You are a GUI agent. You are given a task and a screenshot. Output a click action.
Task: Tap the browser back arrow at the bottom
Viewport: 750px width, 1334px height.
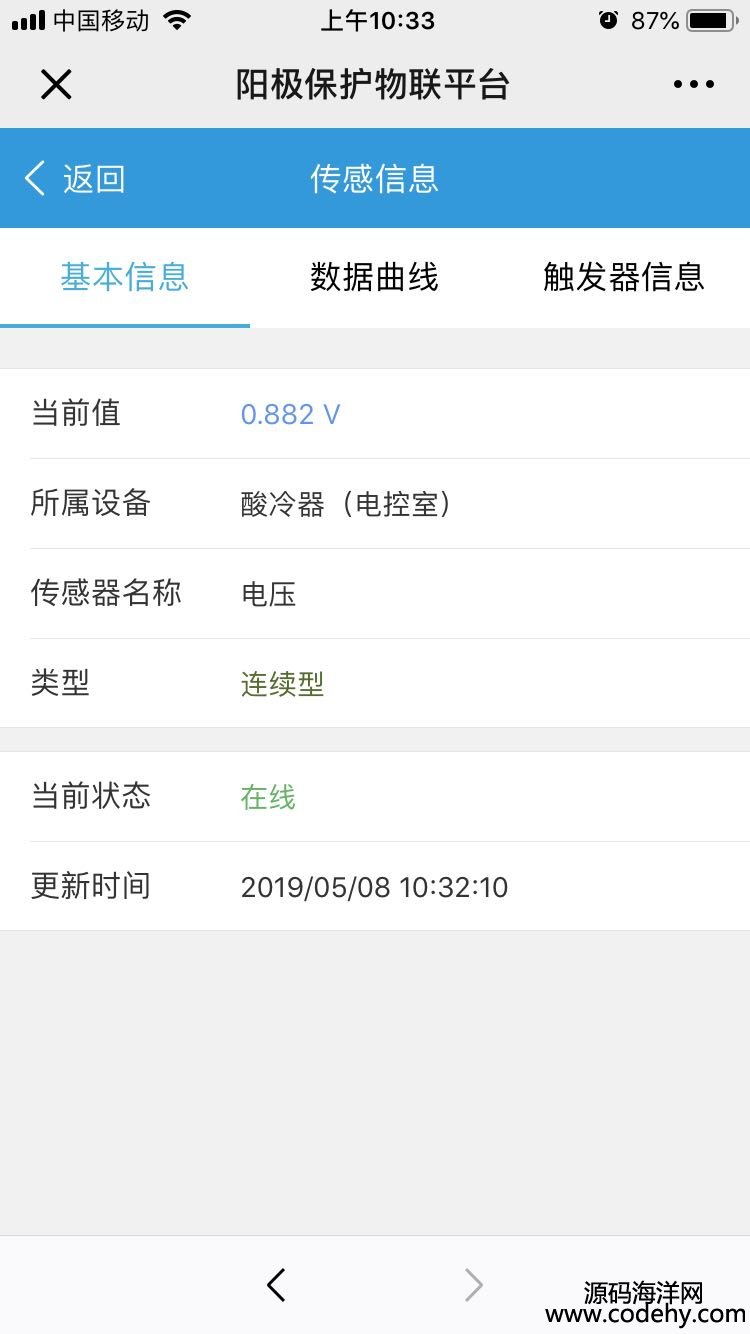pos(277,1285)
